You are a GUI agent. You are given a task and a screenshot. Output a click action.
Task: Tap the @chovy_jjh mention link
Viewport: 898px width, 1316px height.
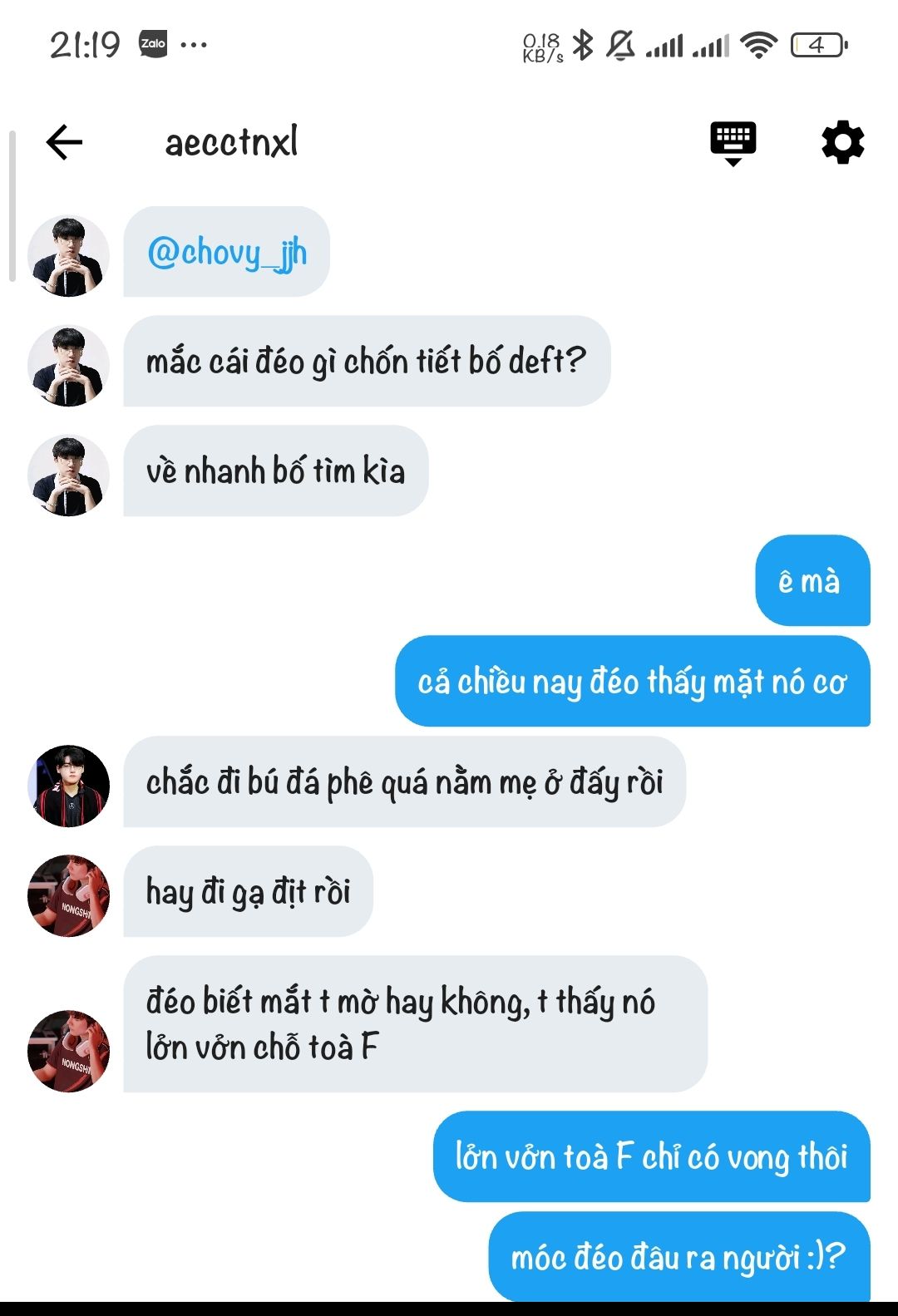coord(227,252)
